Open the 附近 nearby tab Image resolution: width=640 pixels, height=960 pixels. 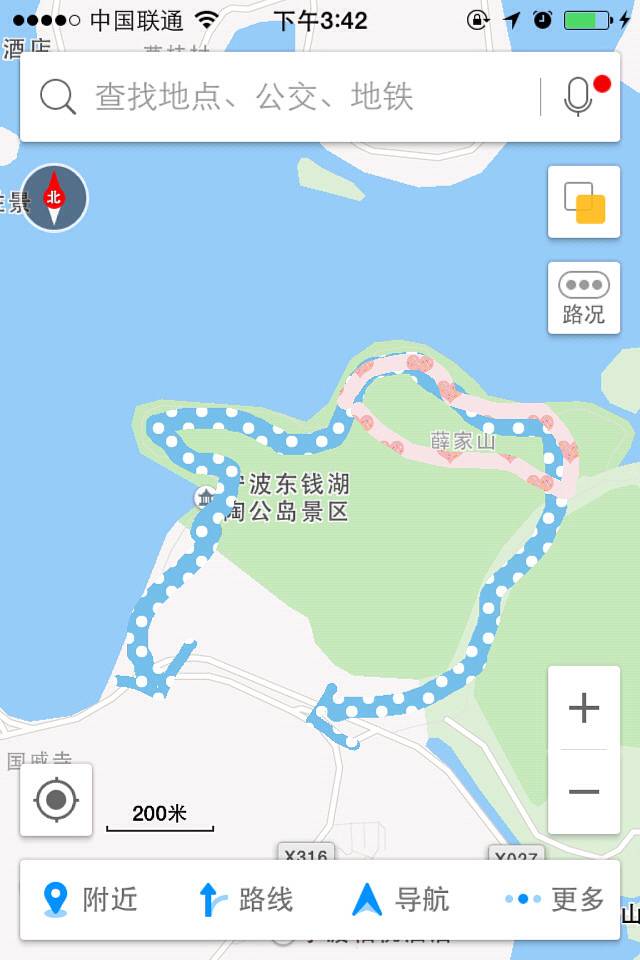point(90,900)
